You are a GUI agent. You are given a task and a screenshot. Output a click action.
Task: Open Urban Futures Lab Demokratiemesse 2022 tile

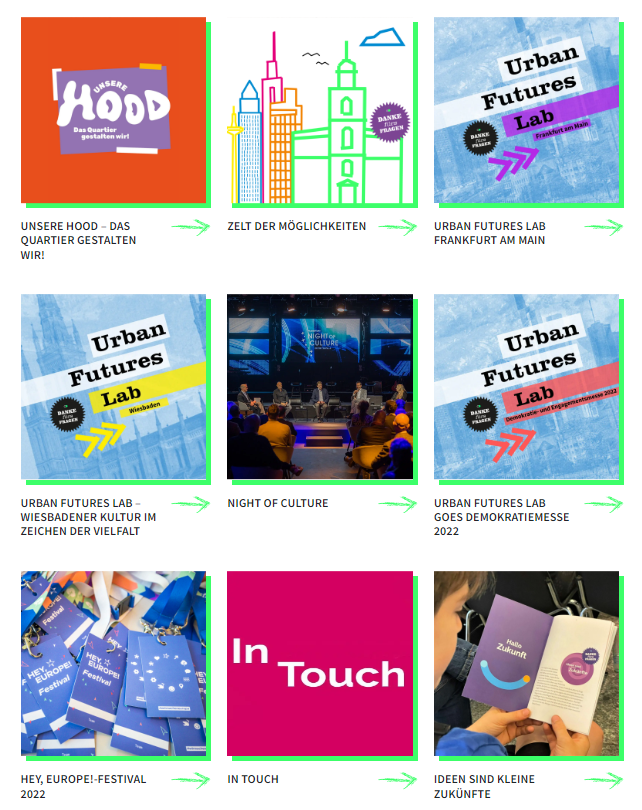click(526, 387)
